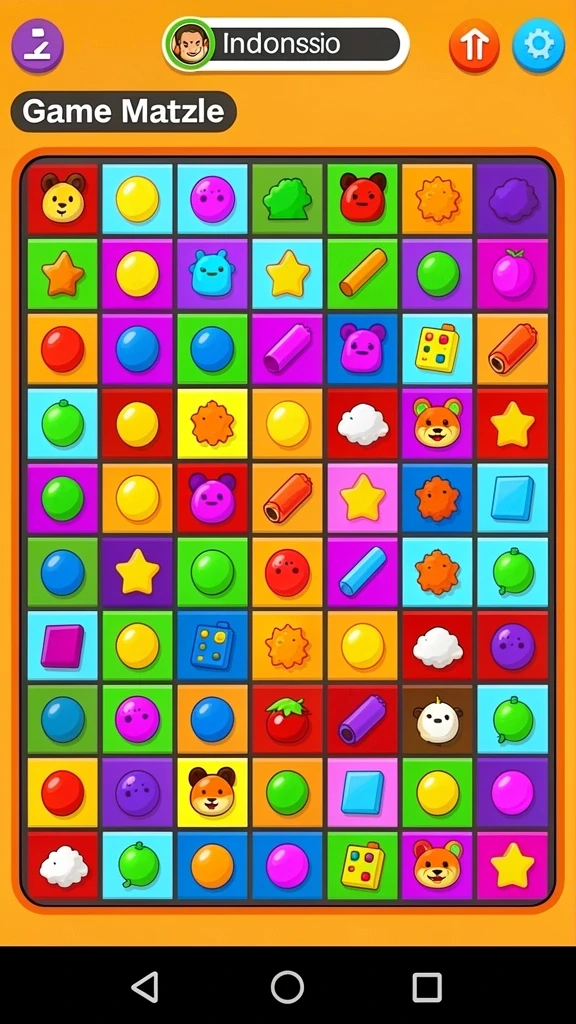This screenshot has width=576, height=1024.
Task: Select the orange ball on the blue tile
Action: click(212, 866)
